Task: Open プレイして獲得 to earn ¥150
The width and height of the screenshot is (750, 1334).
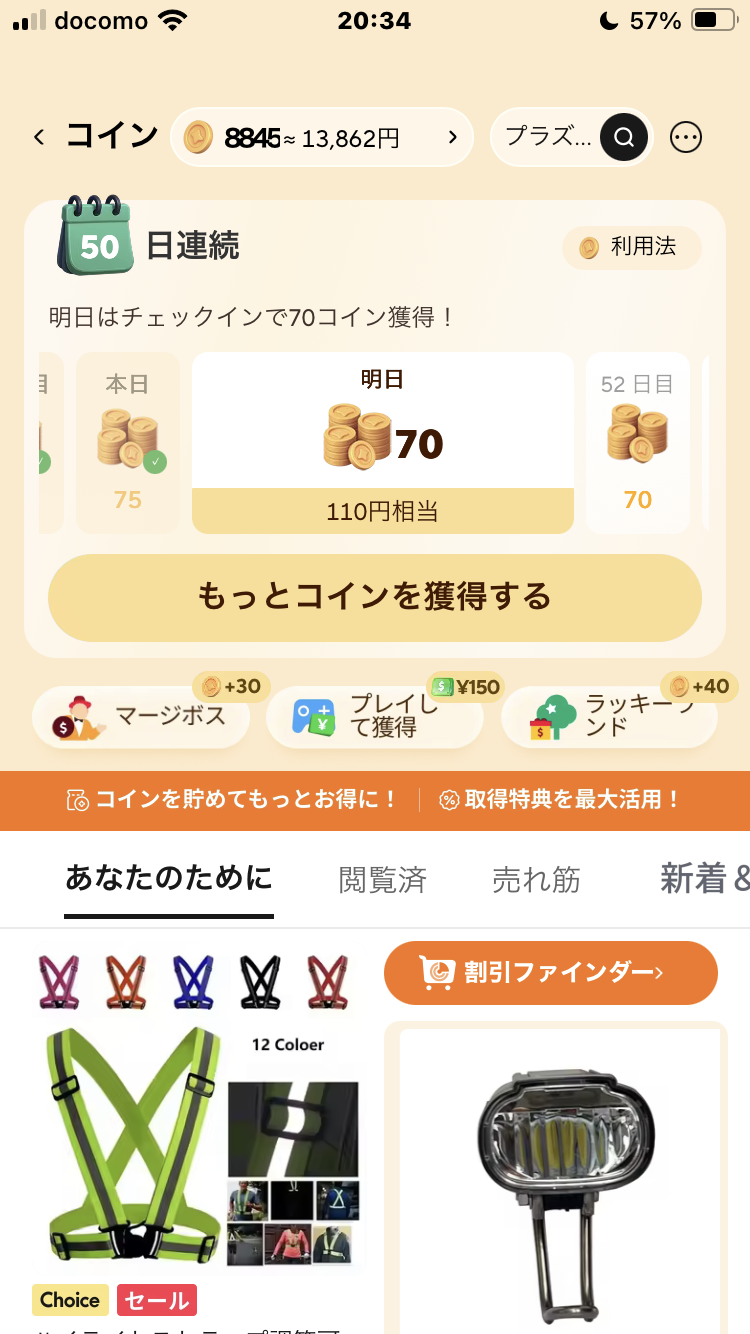Action: click(375, 717)
